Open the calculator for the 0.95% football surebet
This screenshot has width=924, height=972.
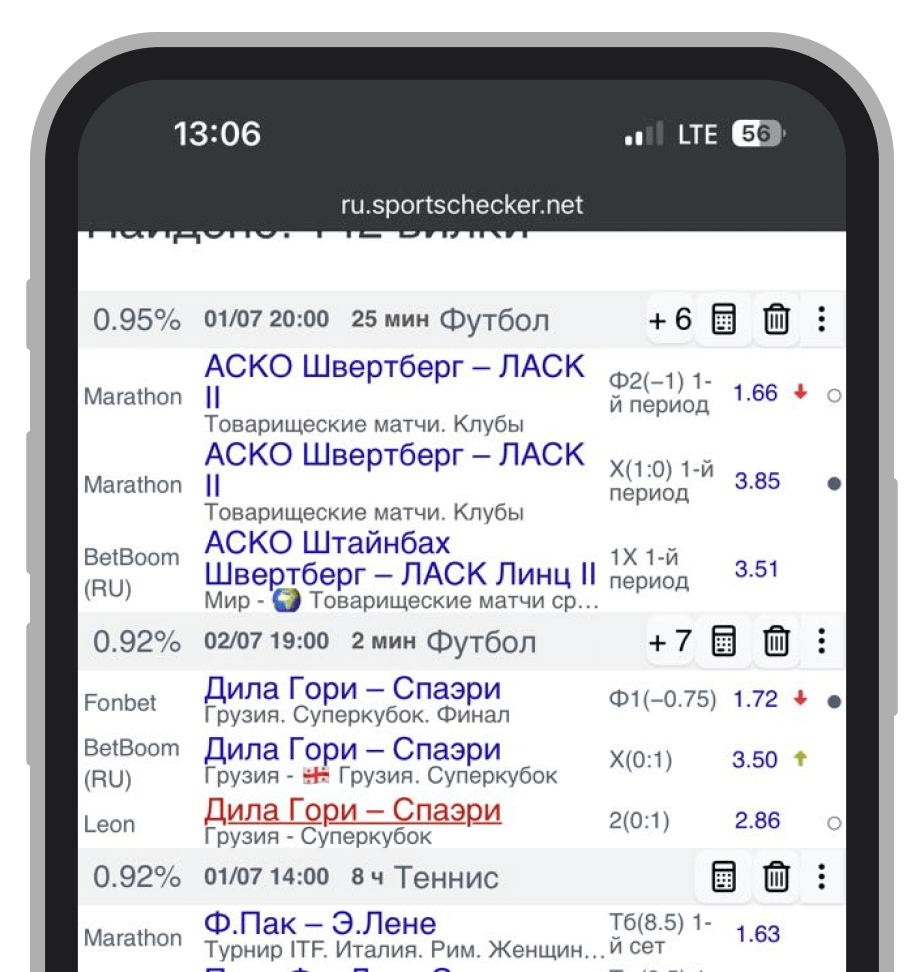(x=723, y=320)
